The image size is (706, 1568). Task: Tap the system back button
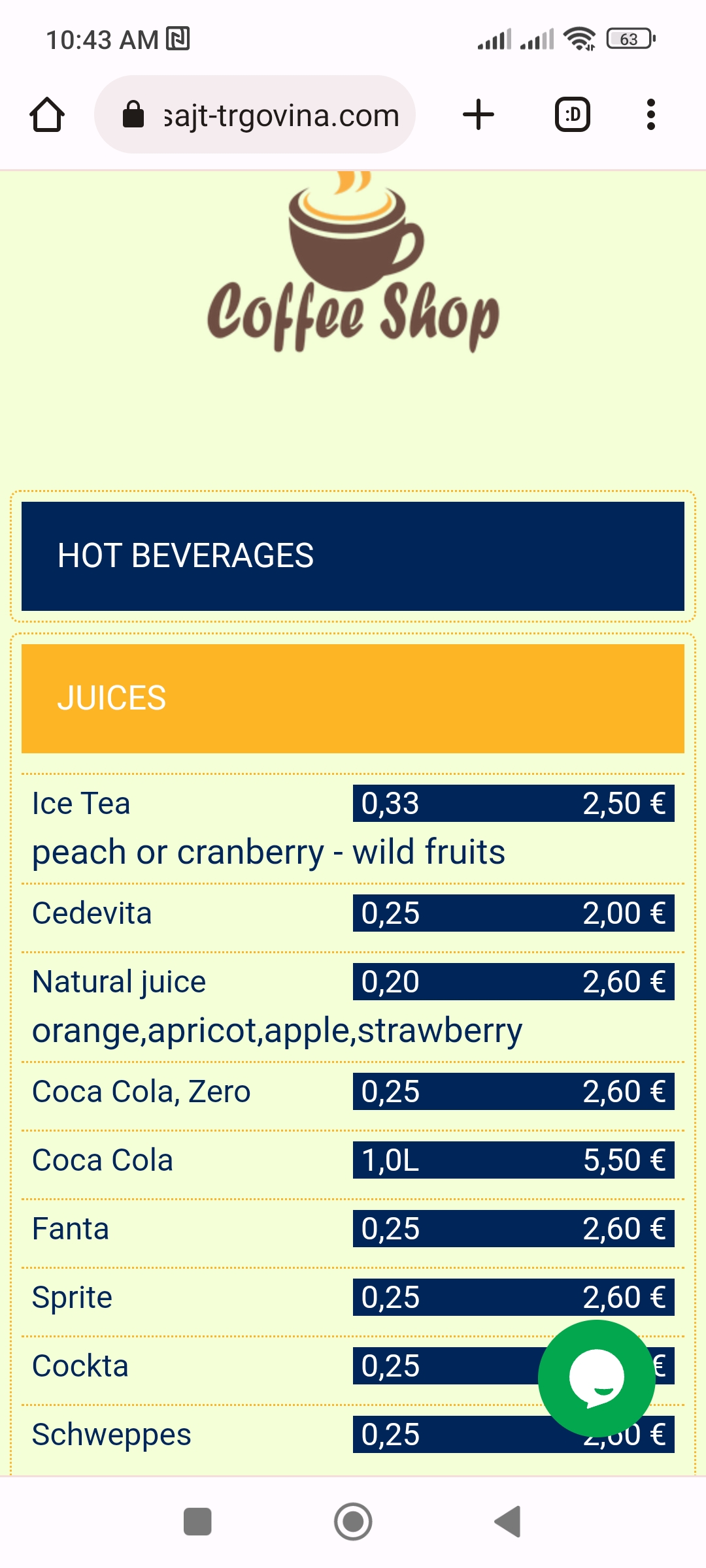tap(509, 1522)
